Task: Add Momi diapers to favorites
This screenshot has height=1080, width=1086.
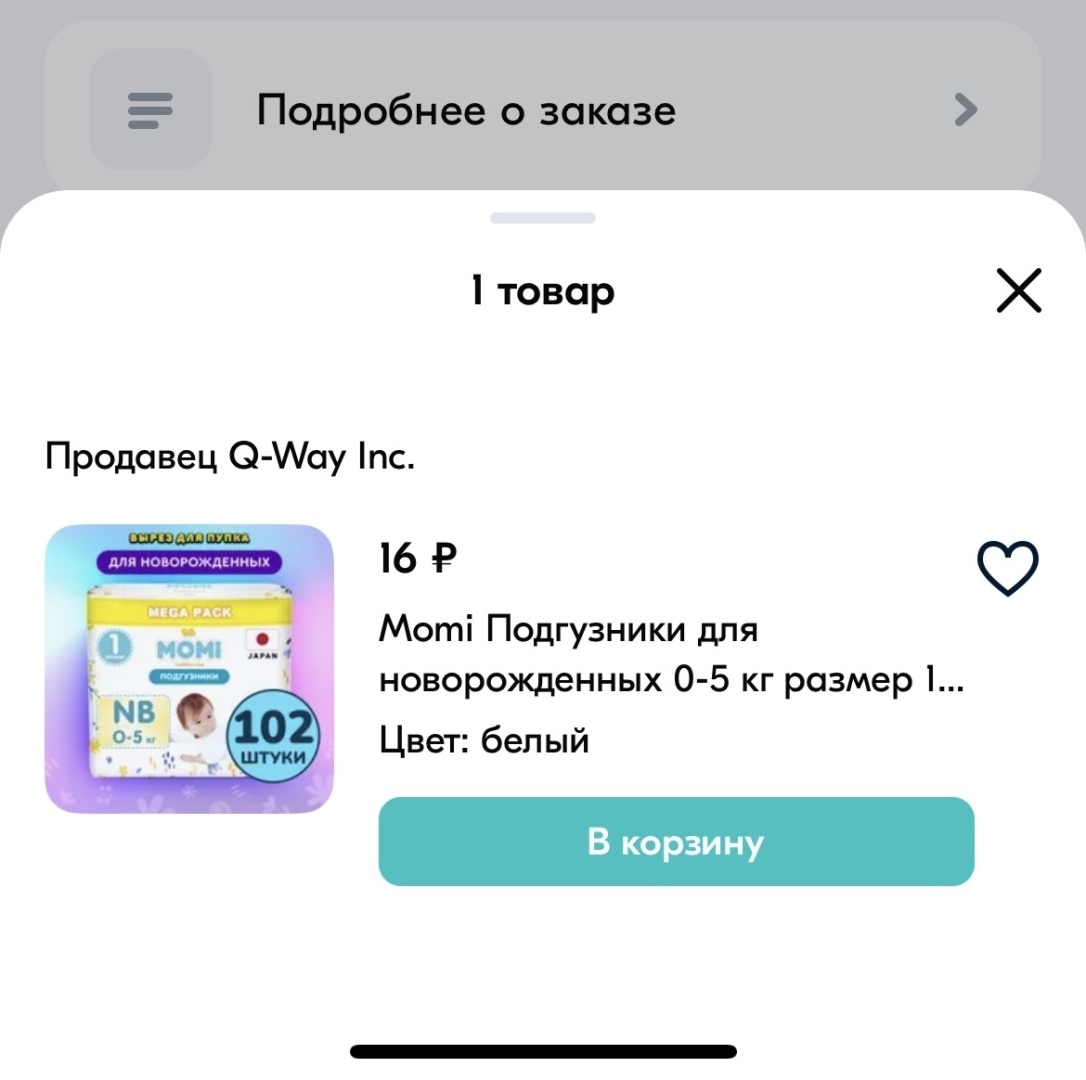Action: click(x=1007, y=568)
